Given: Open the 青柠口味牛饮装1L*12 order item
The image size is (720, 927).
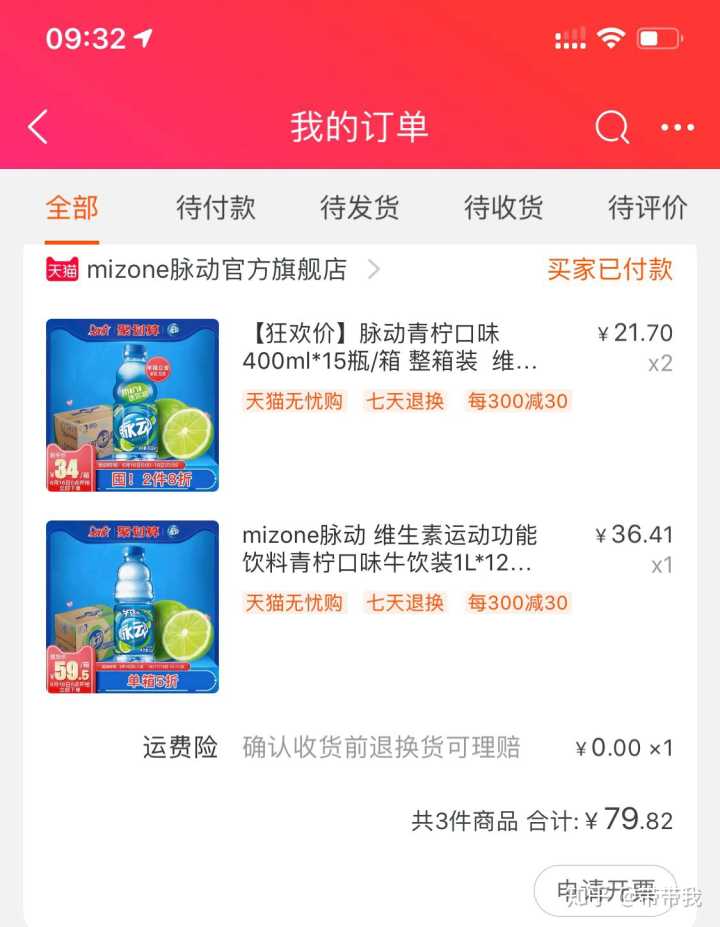Looking at the screenshot, I should coord(390,549).
